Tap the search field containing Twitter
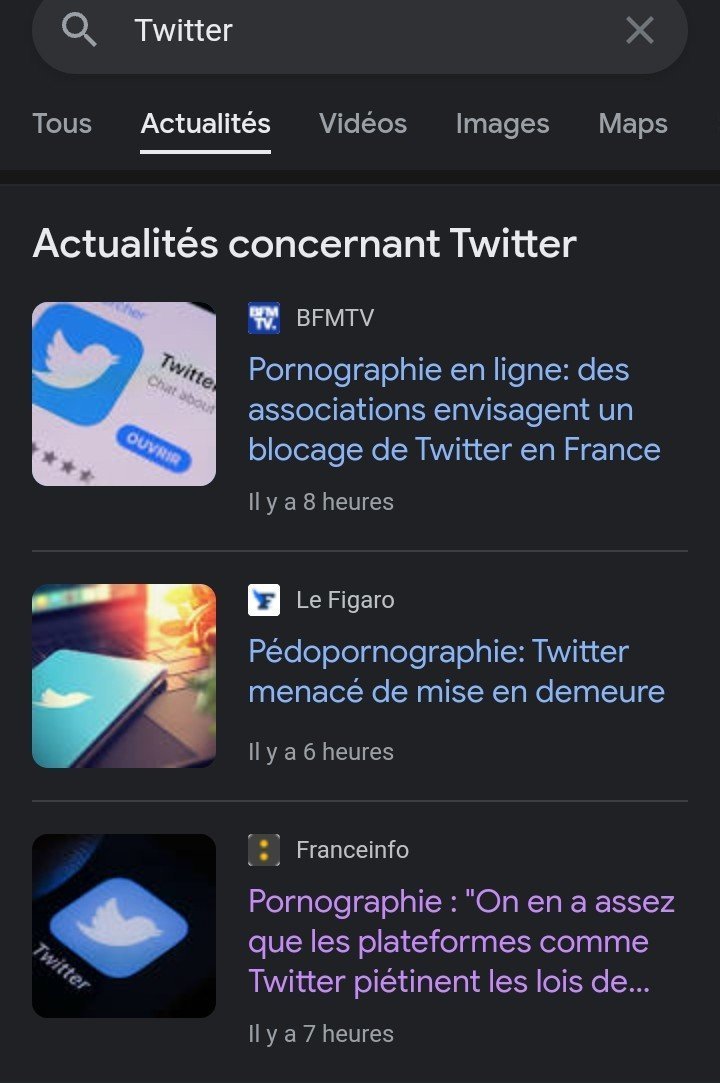This screenshot has width=720, height=1083. click(360, 31)
